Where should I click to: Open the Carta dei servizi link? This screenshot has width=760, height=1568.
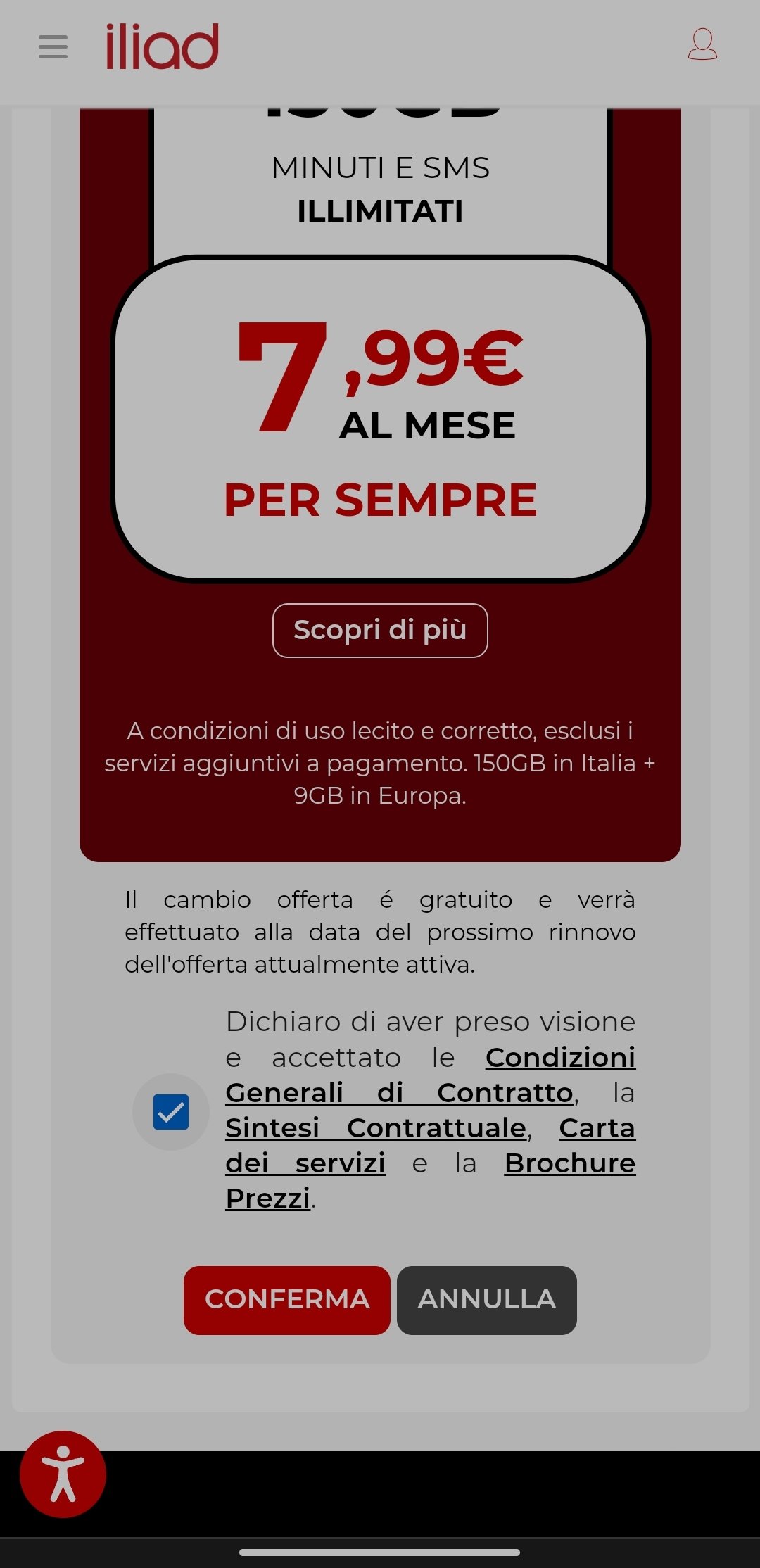(x=431, y=1146)
